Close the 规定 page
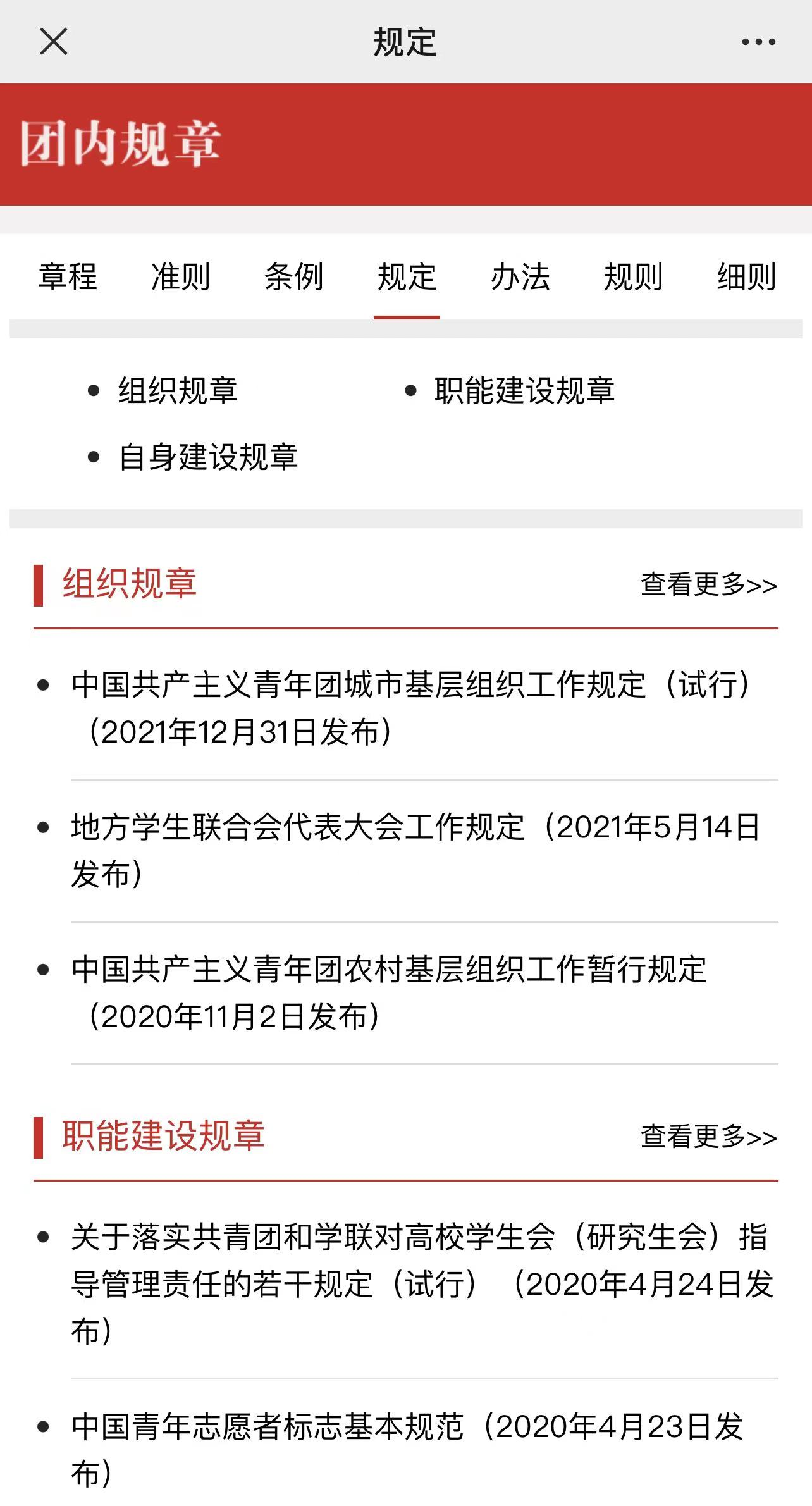 coord(53,42)
